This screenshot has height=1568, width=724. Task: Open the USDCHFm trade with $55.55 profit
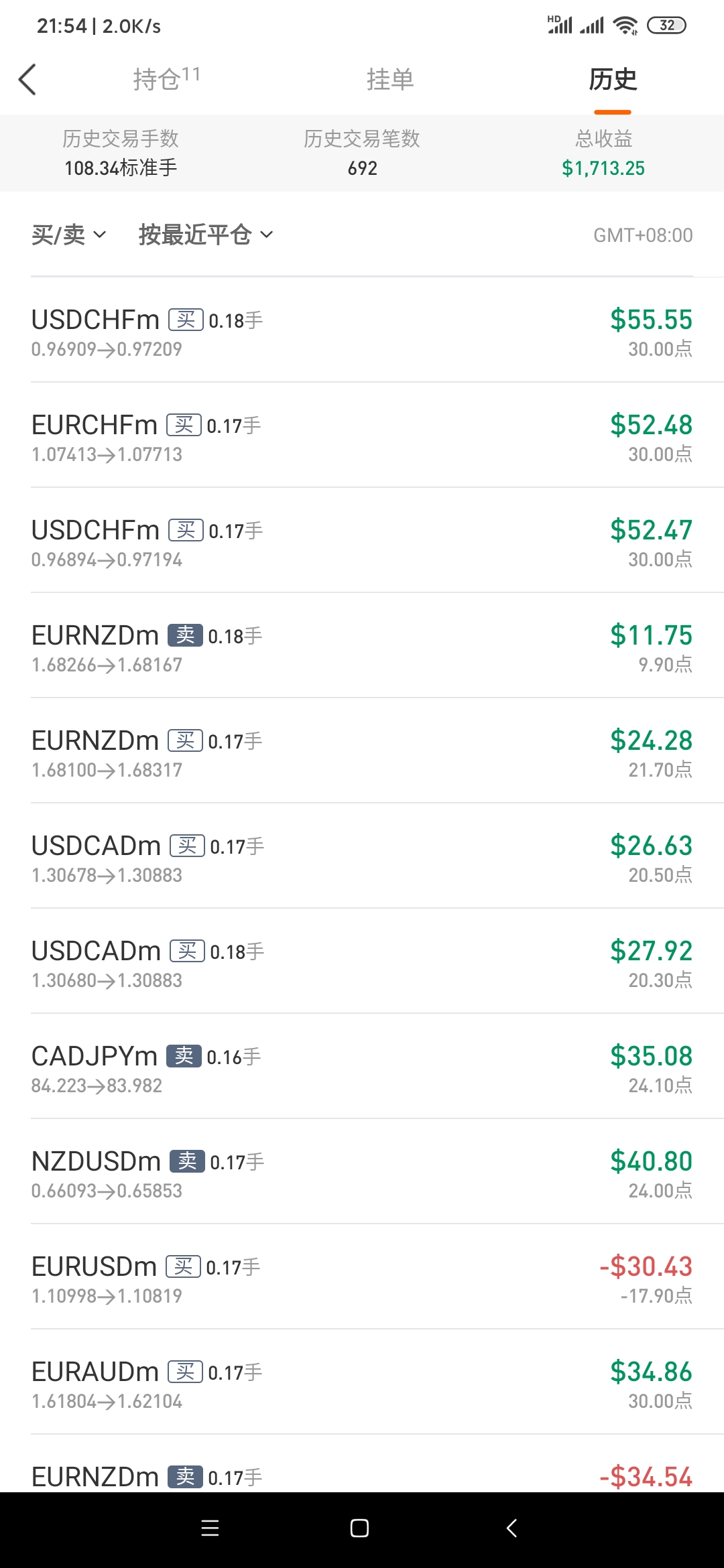(362, 330)
